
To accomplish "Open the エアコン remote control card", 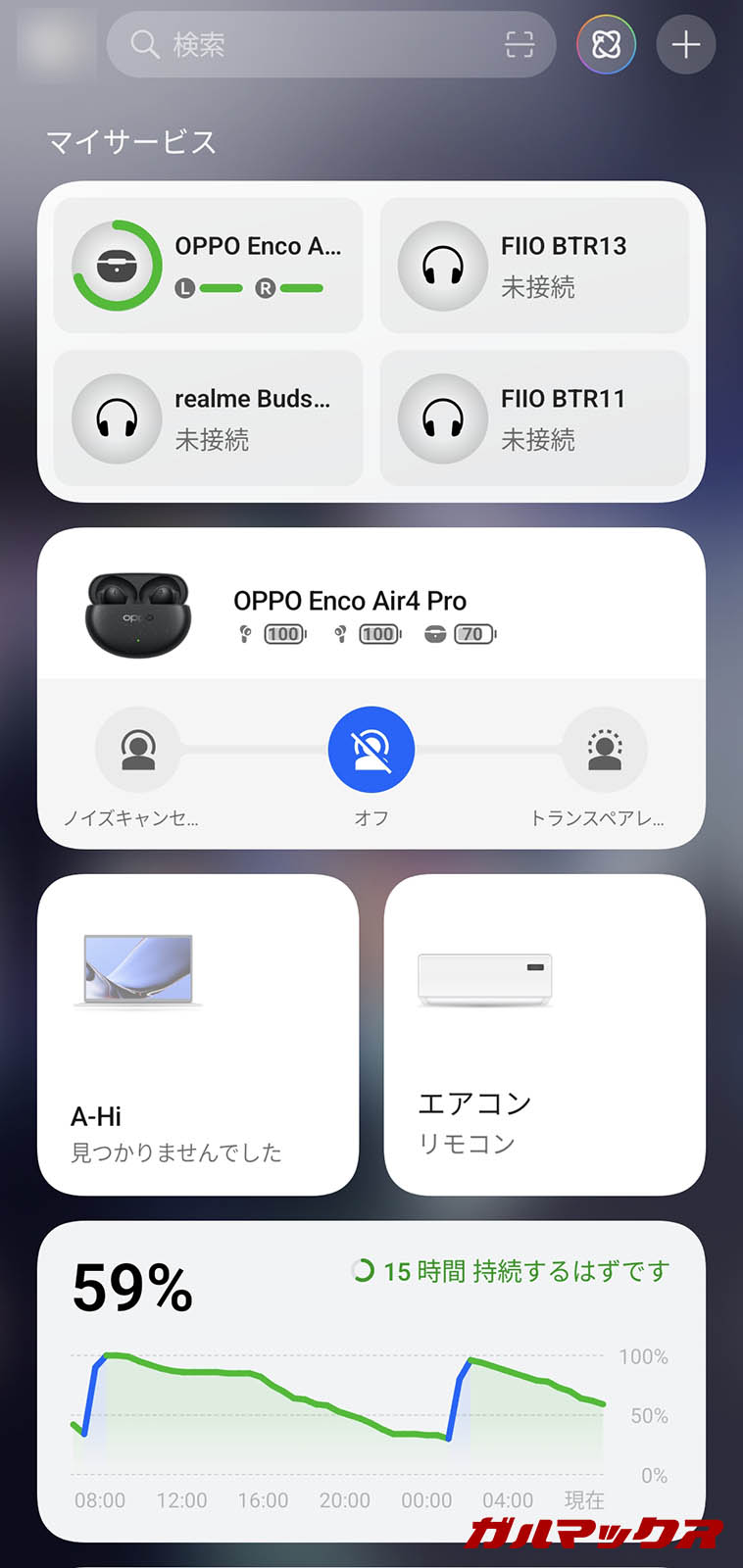I will [x=544, y=1035].
